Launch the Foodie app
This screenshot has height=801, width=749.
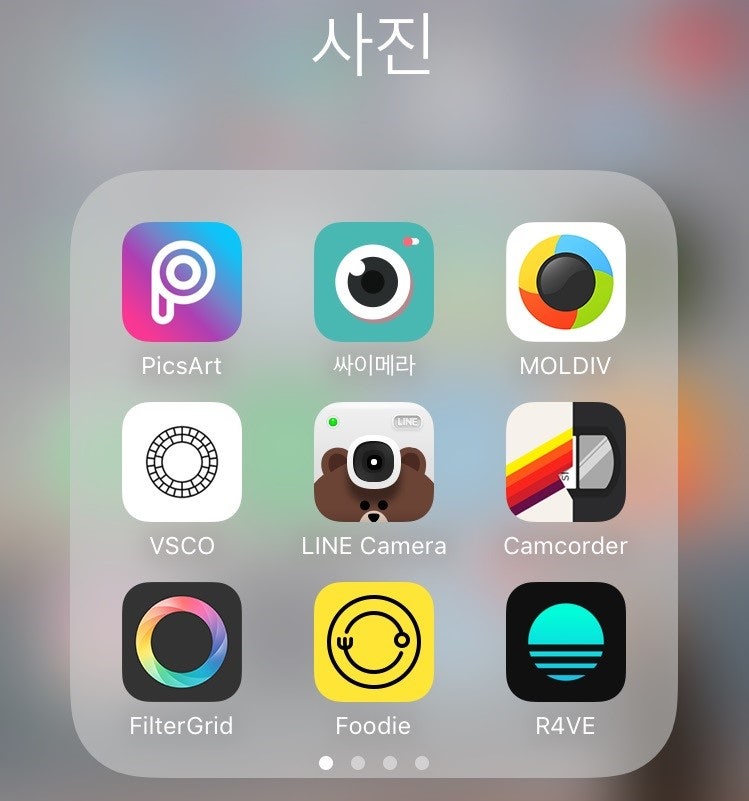tap(373, 642)
